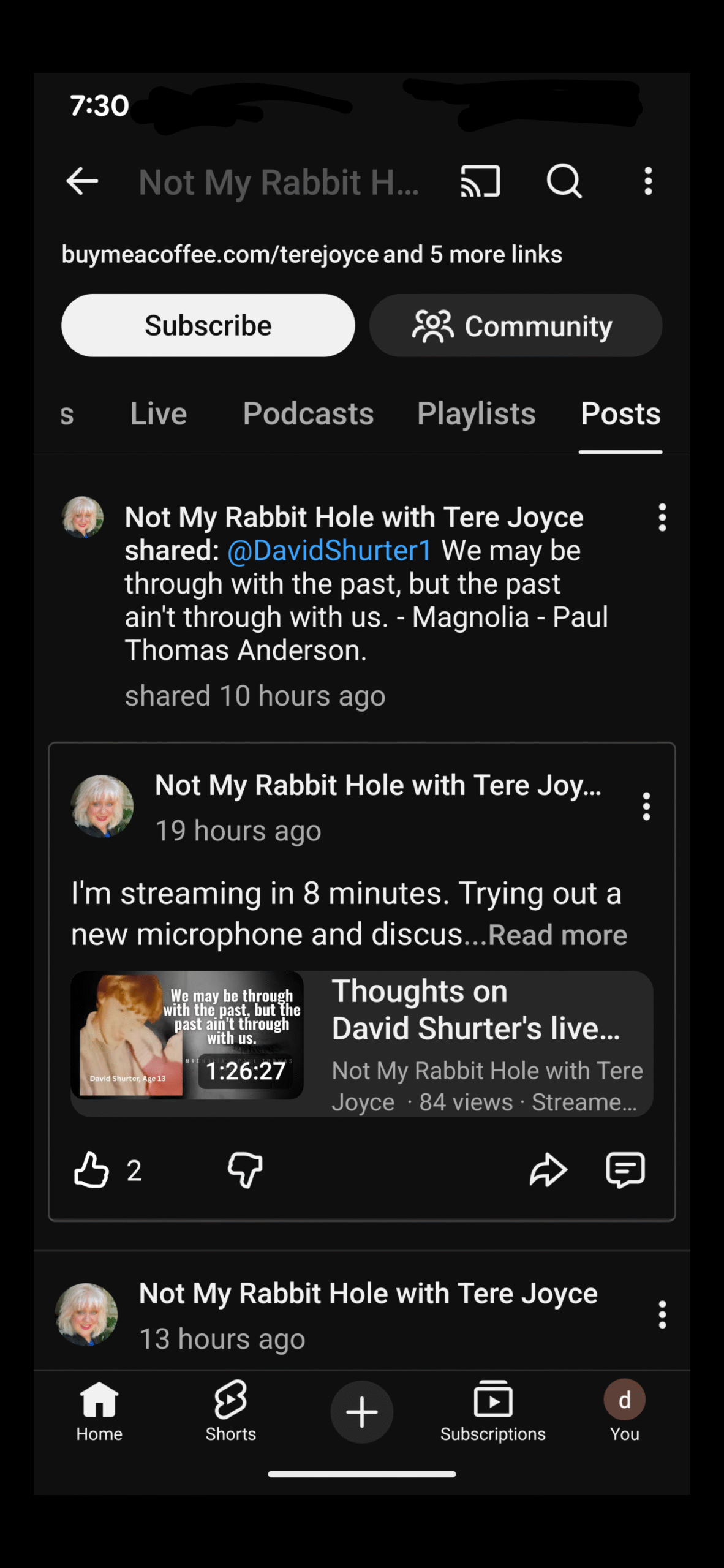Image resolution: width=724 pixels, height=1568 pixels.
Task: Switch to the Live tab
Action: click(x=159, y=414)
